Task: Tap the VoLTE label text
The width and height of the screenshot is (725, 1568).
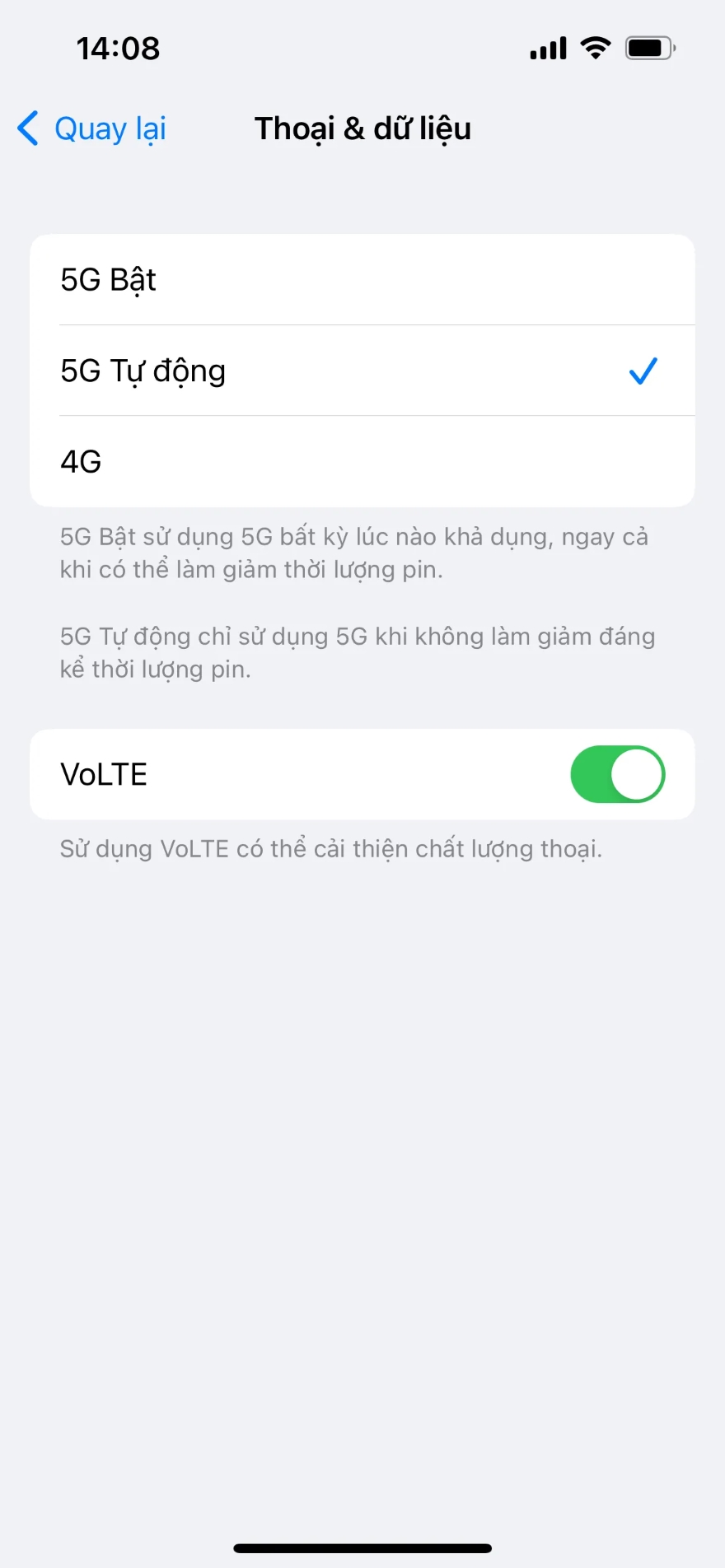Action: point(103,774)
